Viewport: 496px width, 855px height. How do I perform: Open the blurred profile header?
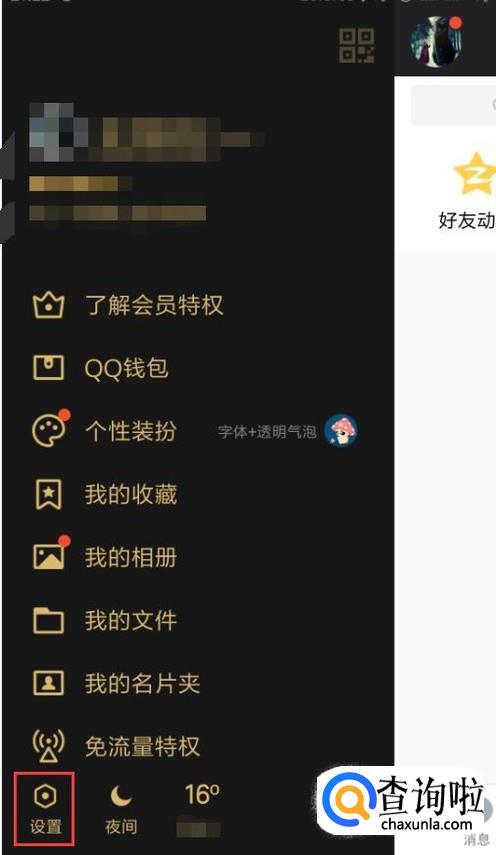(x=146, y=162)
